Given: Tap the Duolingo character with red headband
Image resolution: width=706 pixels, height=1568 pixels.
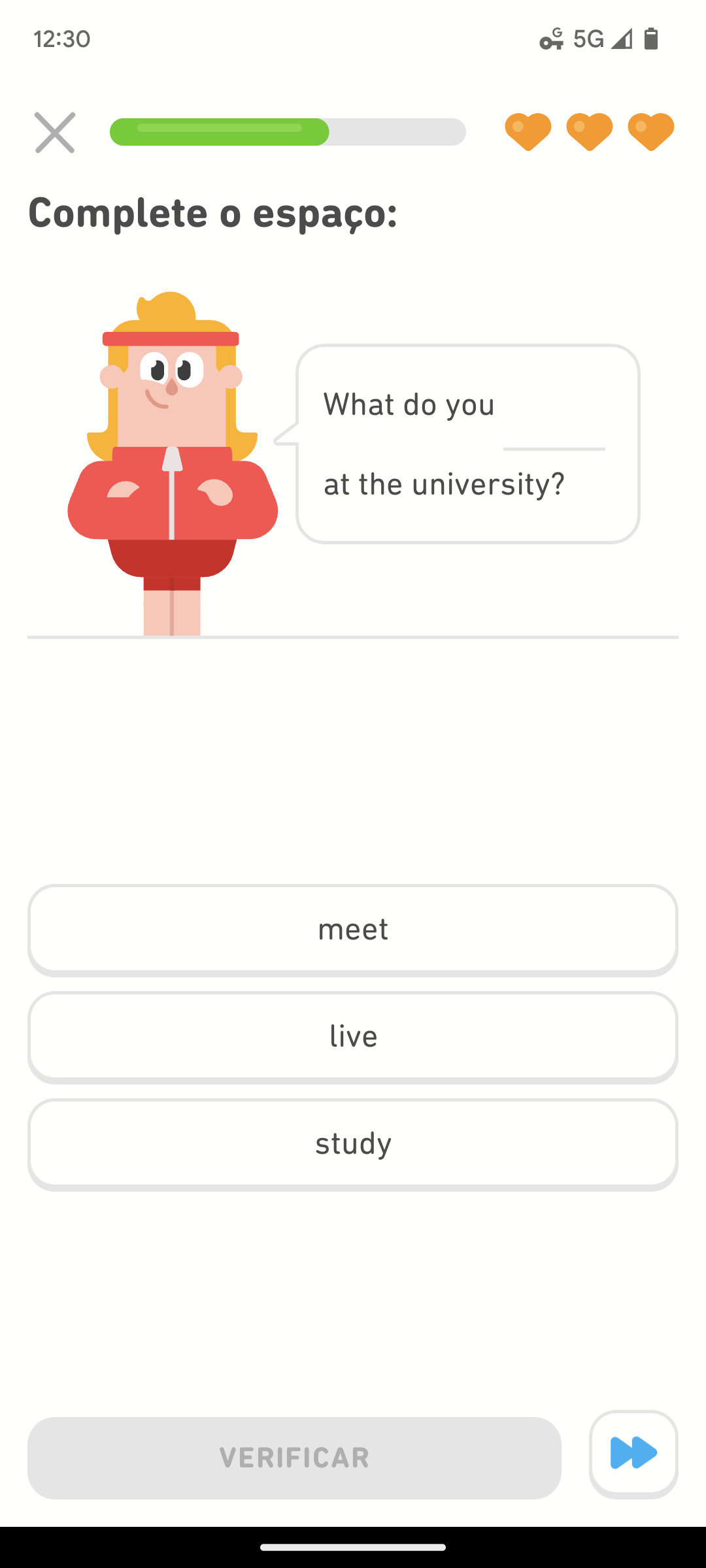Looking at the screenshot, I should [170, 457].
